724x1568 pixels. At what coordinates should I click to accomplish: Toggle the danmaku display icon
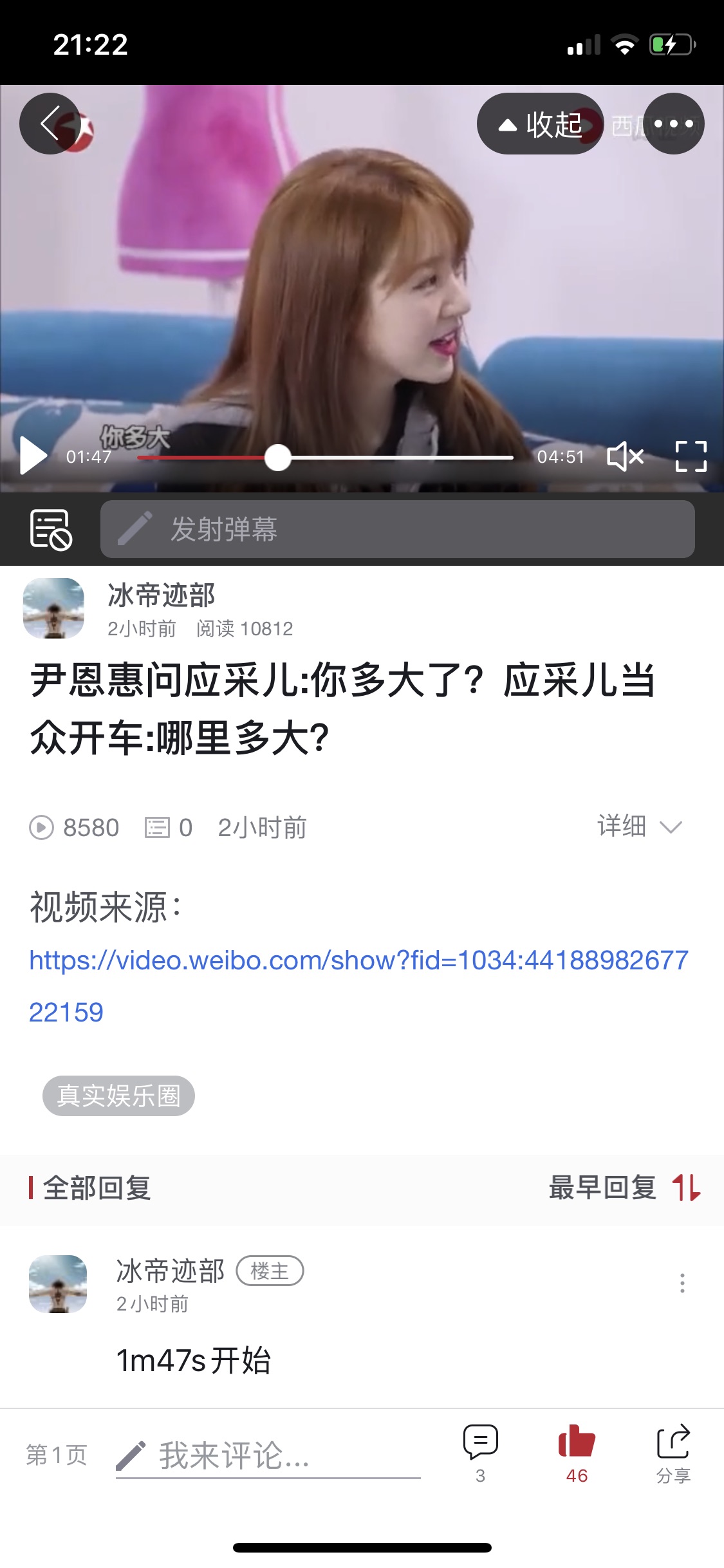pos(51,529)
